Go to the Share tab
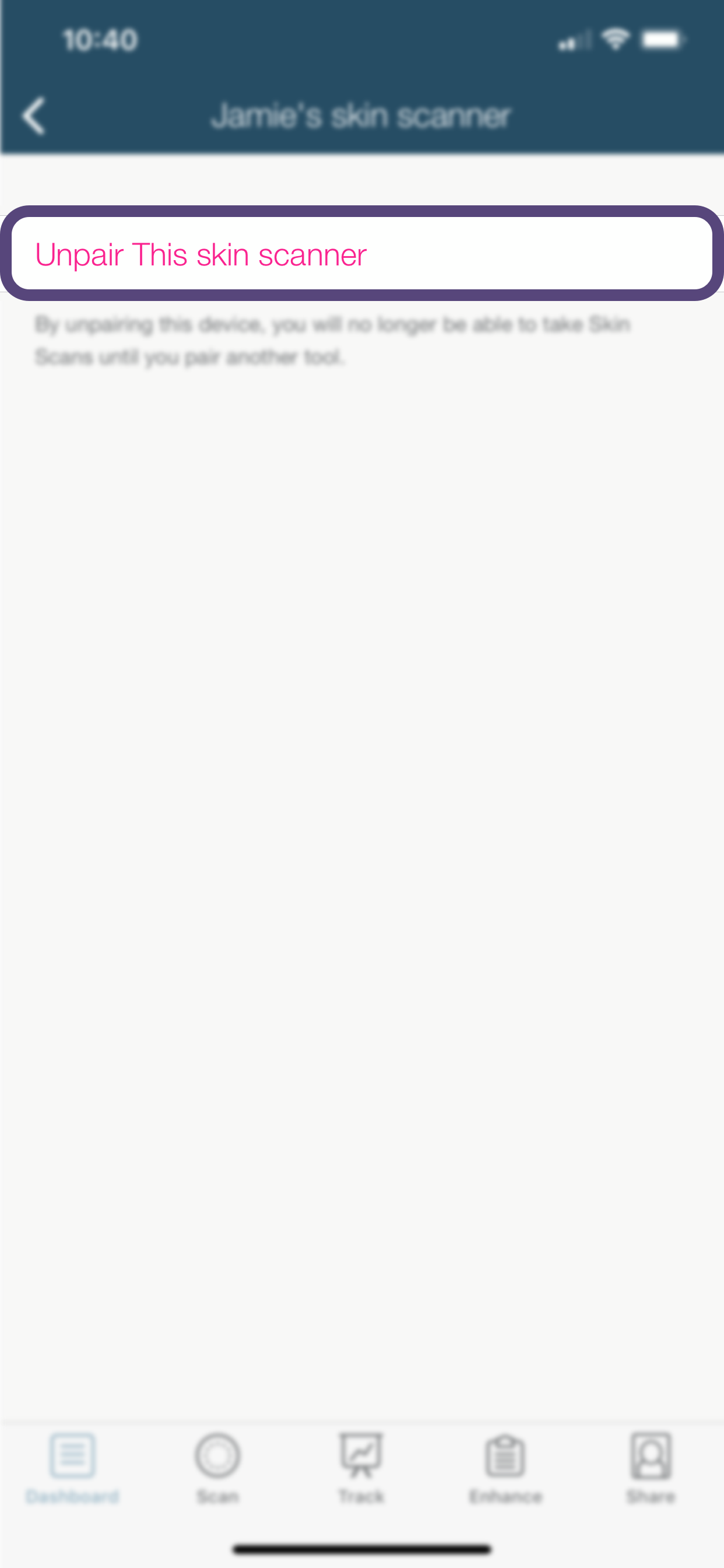 pos(651,1467)
